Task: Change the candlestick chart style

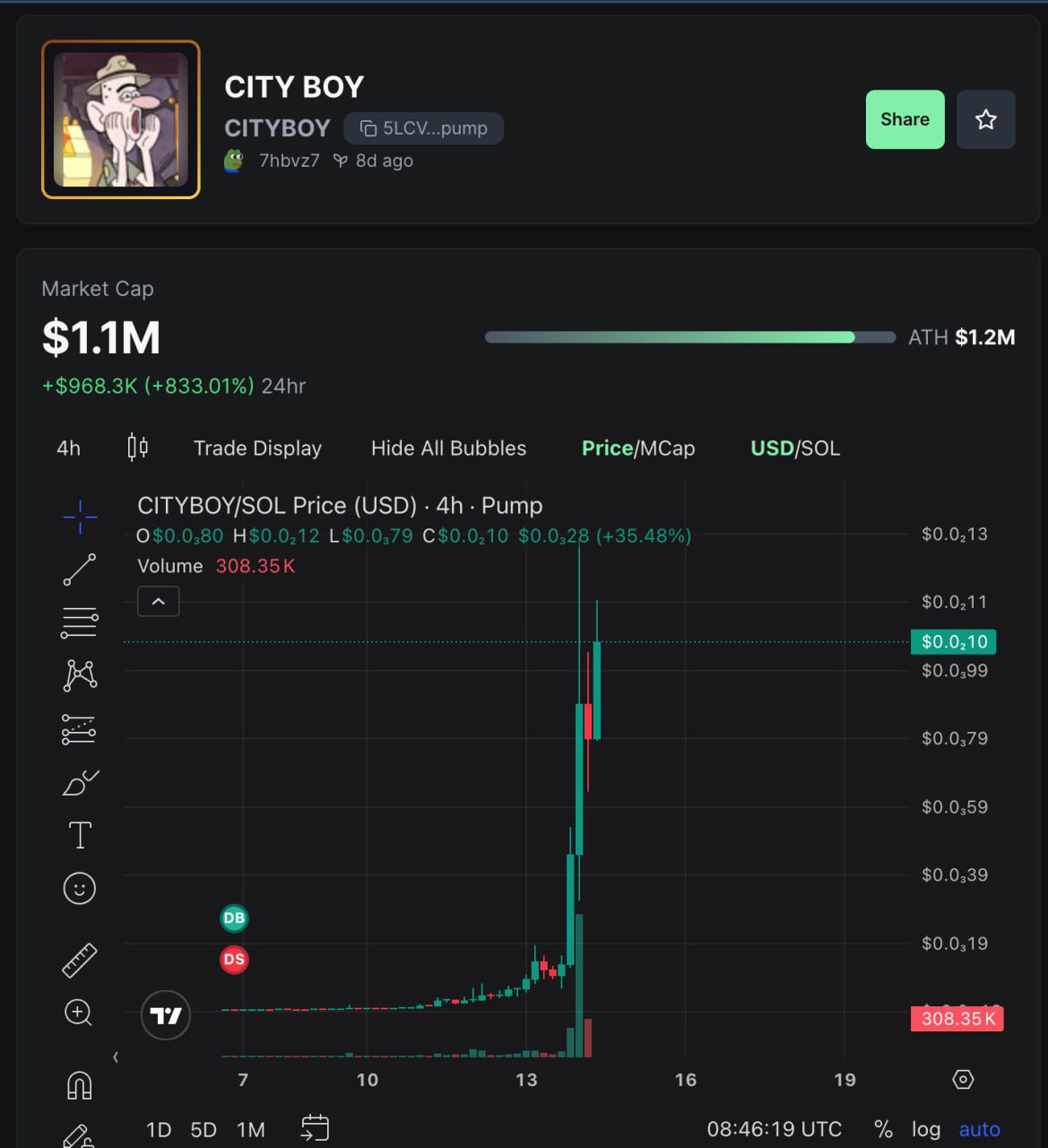Action: pyautogui.click(x=137, y=447)
